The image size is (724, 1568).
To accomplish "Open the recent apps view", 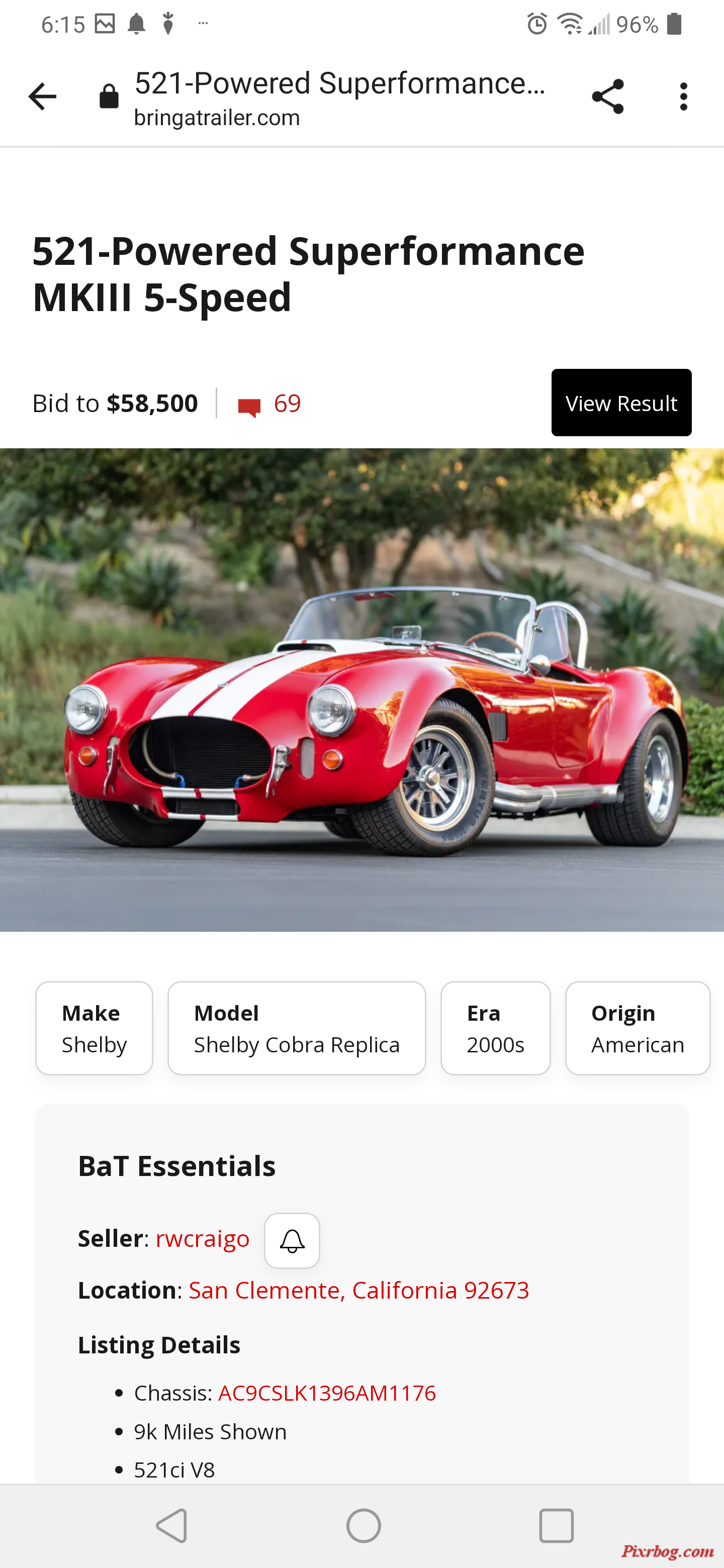I will (556, 1526).
